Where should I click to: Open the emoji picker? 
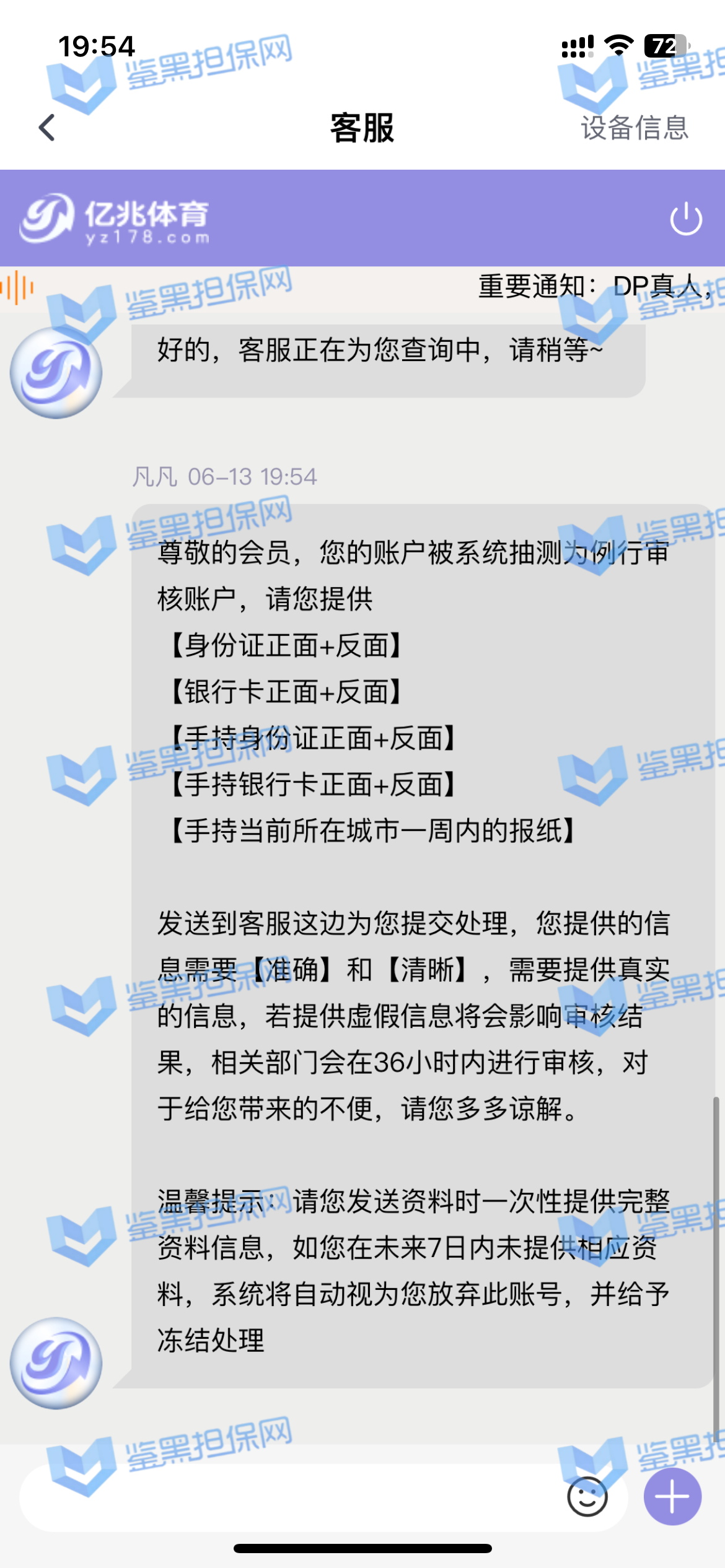point(587,1497)
